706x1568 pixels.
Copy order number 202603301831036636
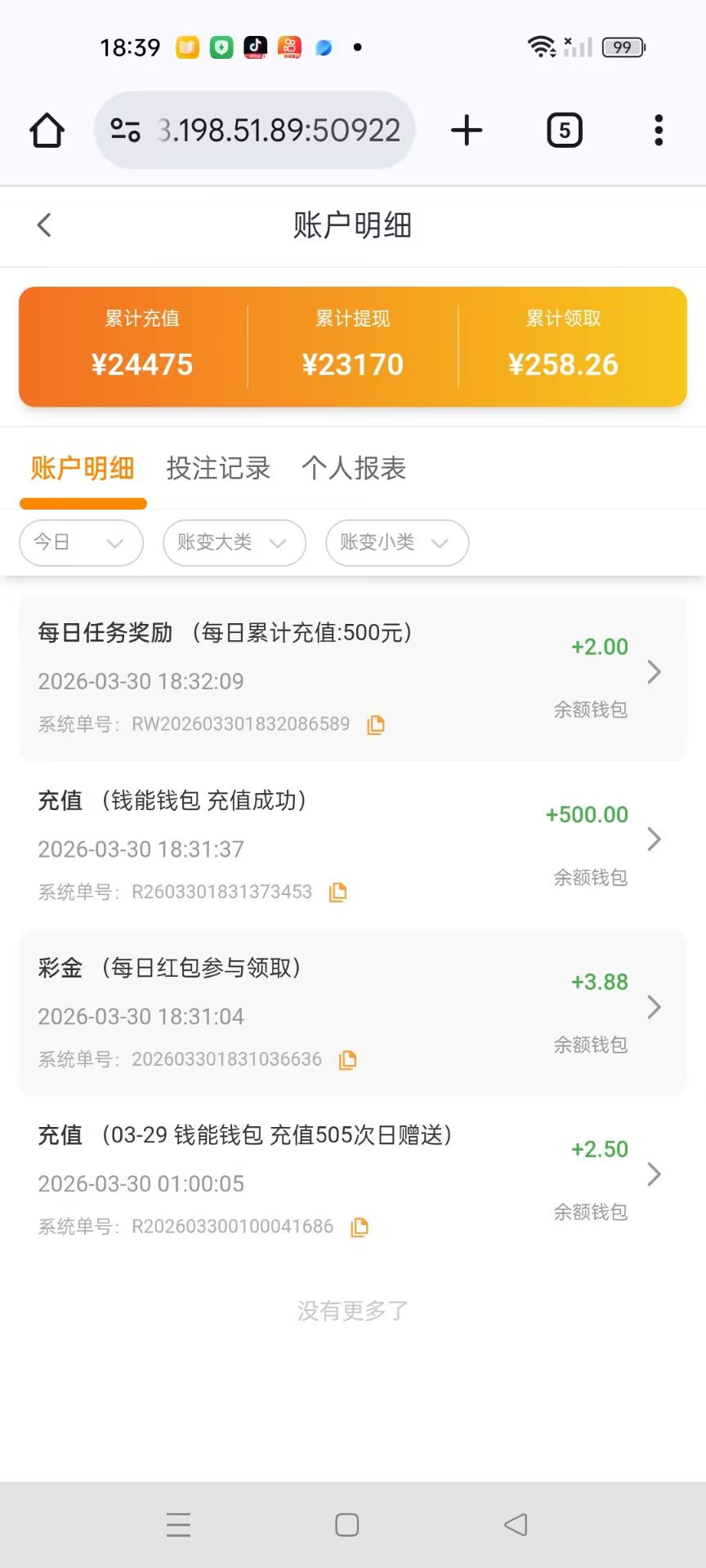point(348,1060)
